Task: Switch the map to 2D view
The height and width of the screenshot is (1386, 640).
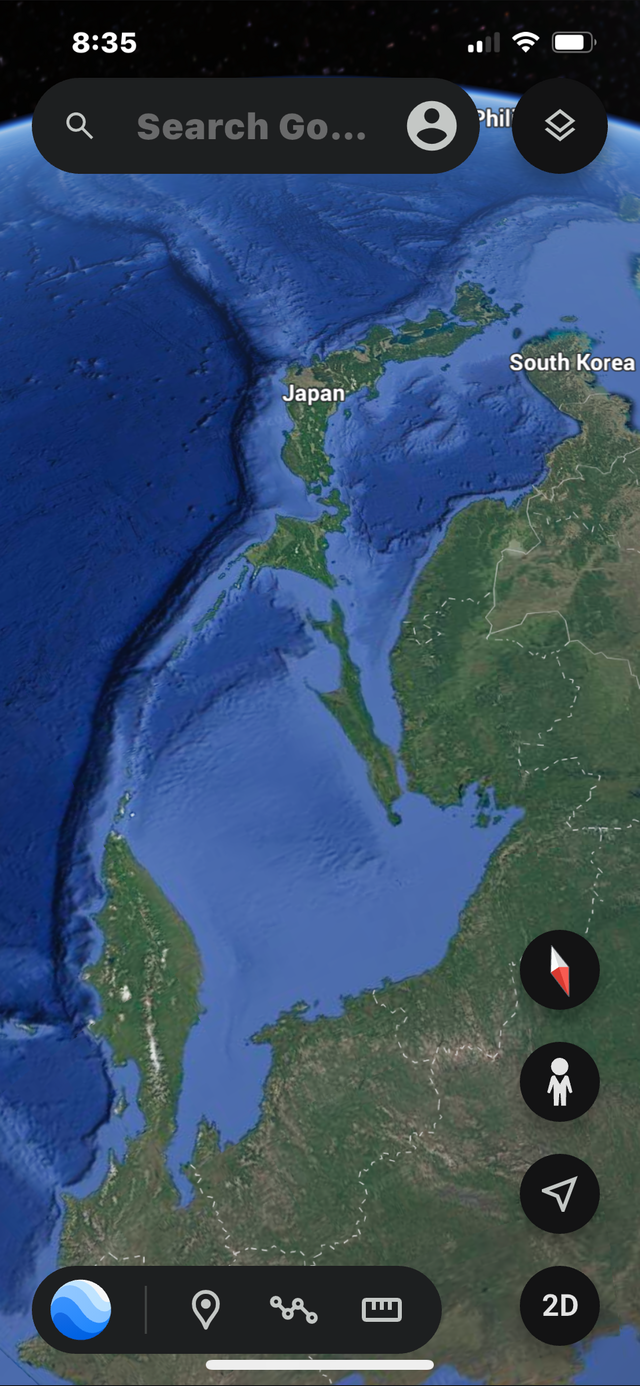Action: (560, 1306)
